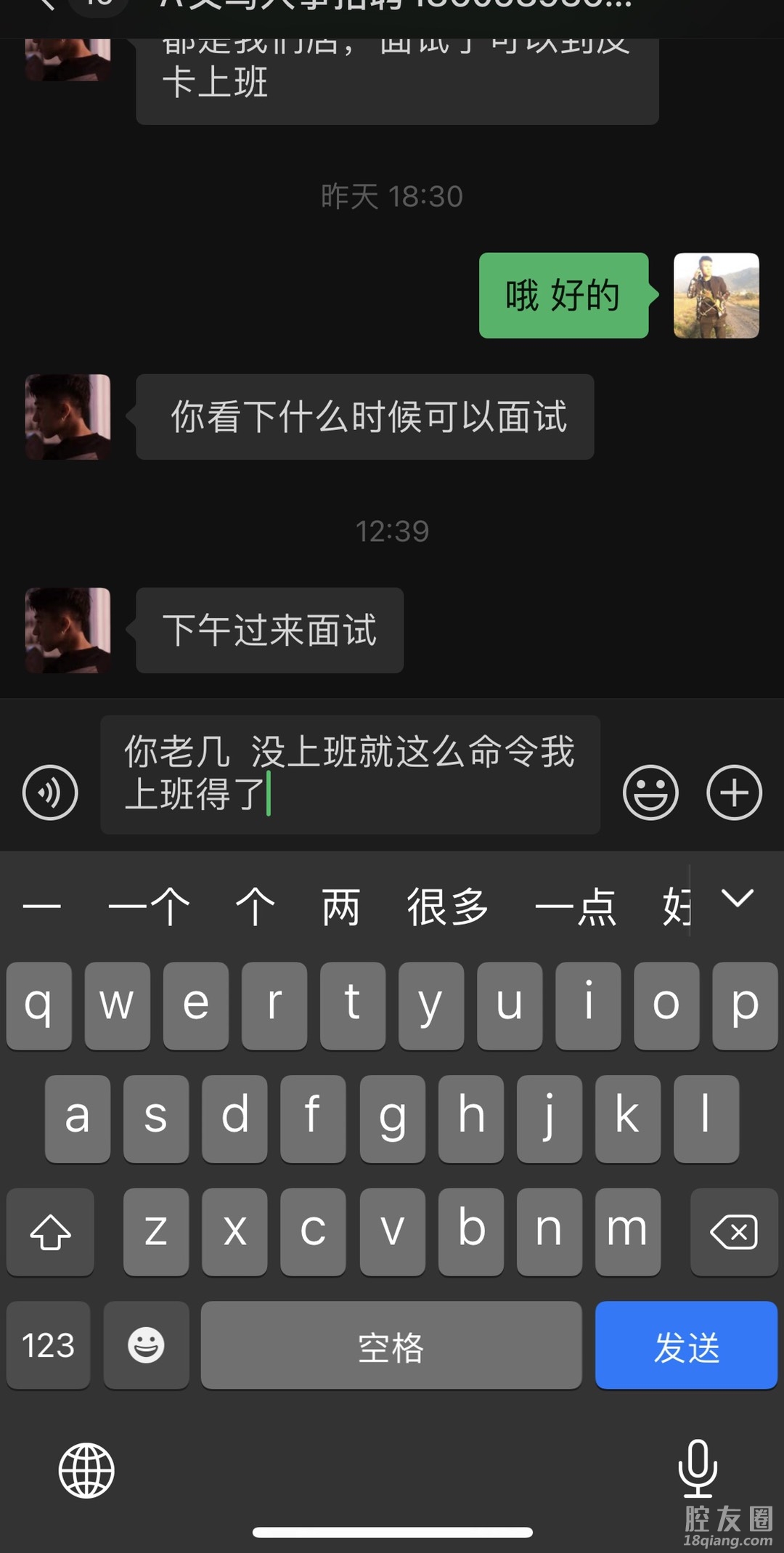Send the message with 发送

[686, 1345]
